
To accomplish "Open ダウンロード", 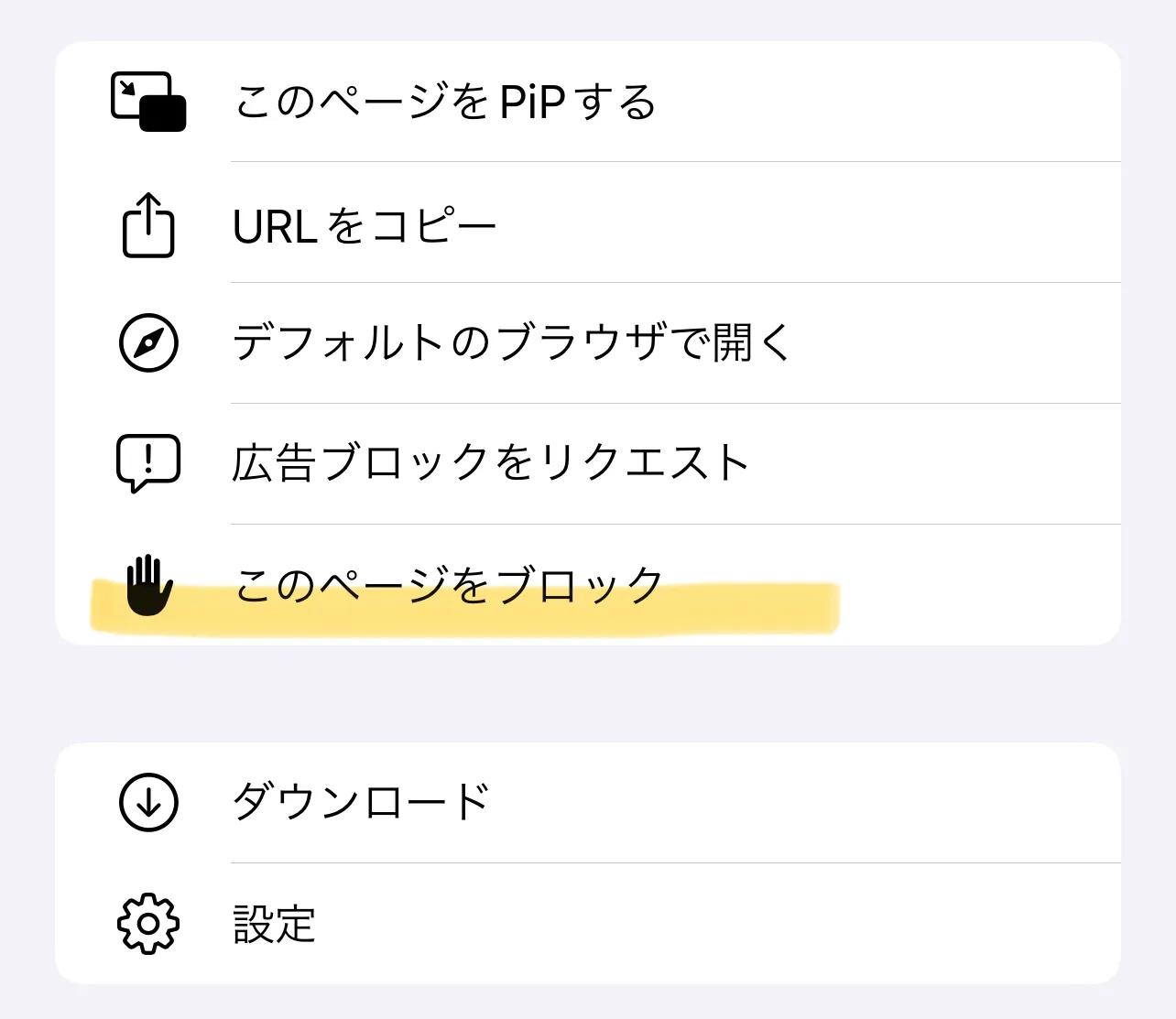I will coord(361,802).
